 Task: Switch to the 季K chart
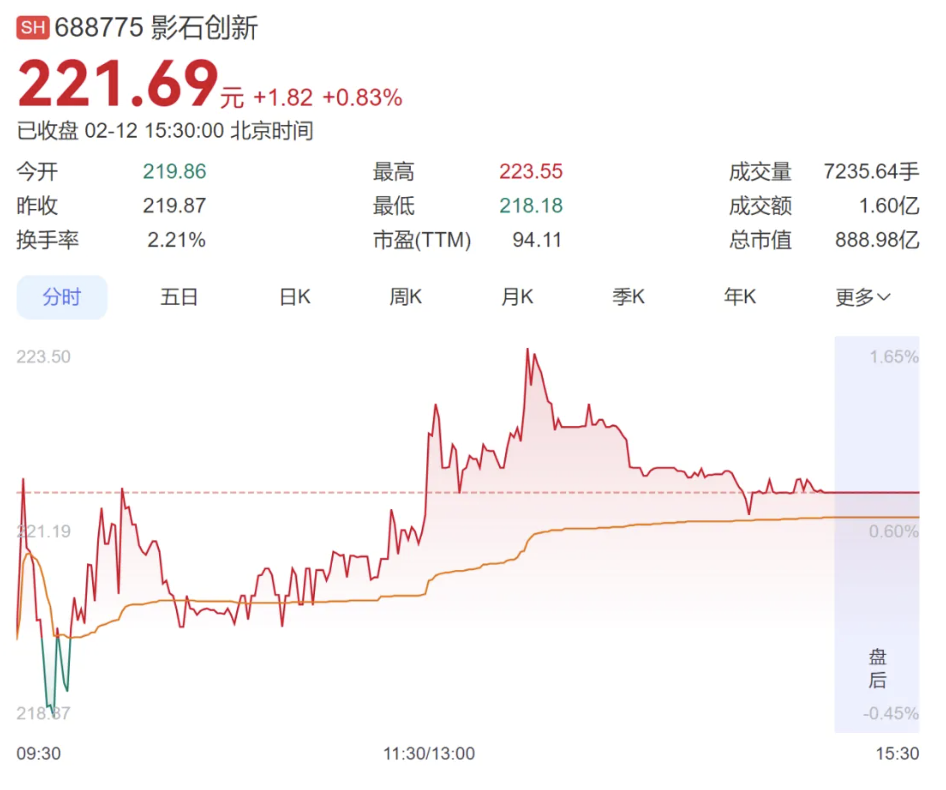(x=628, y=297)
